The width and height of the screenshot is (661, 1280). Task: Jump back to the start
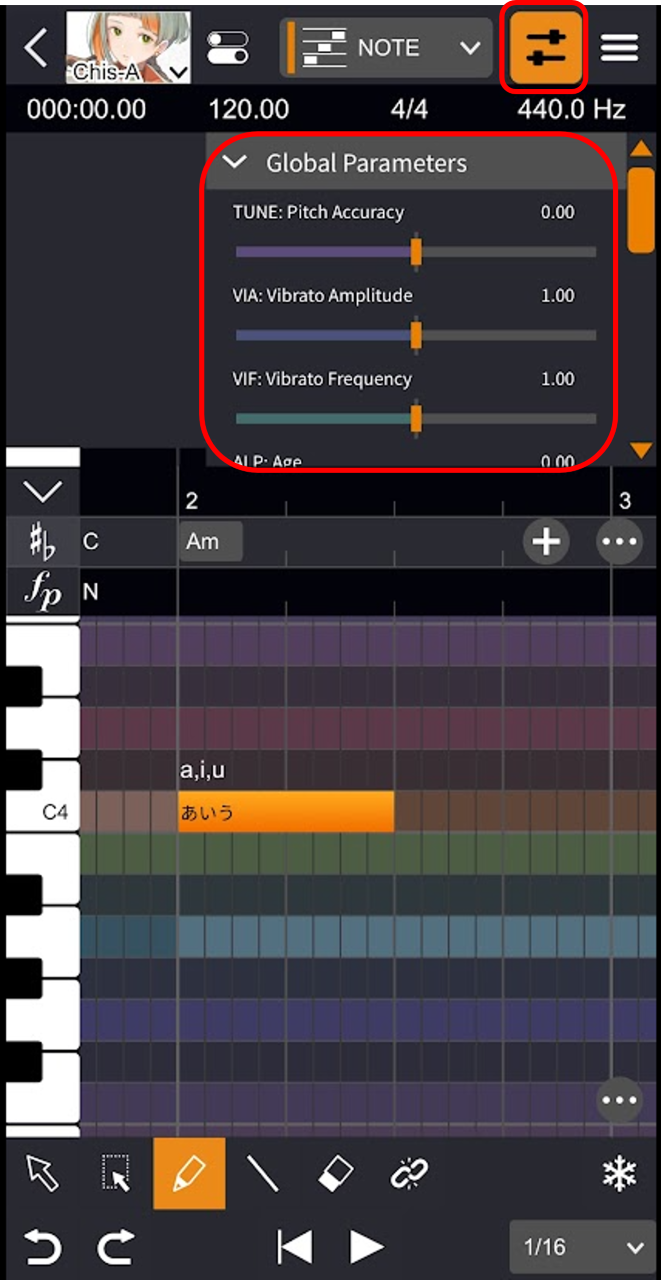click(294, 1247)
